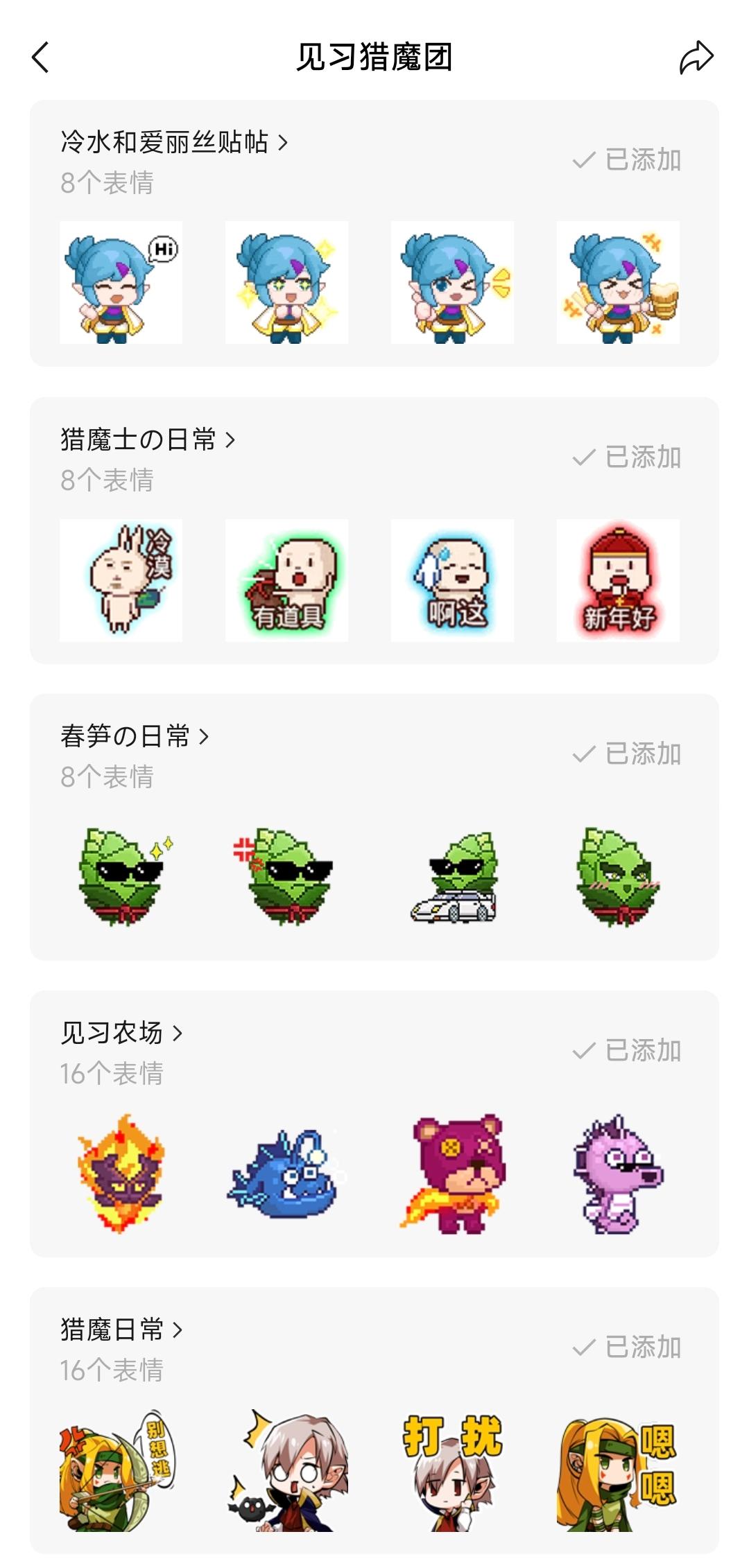The image size is (749, 1568).
Task: Tap the '已添加' check on 冷水和爱丽丝贴帖
Action: tap(628, 161)
